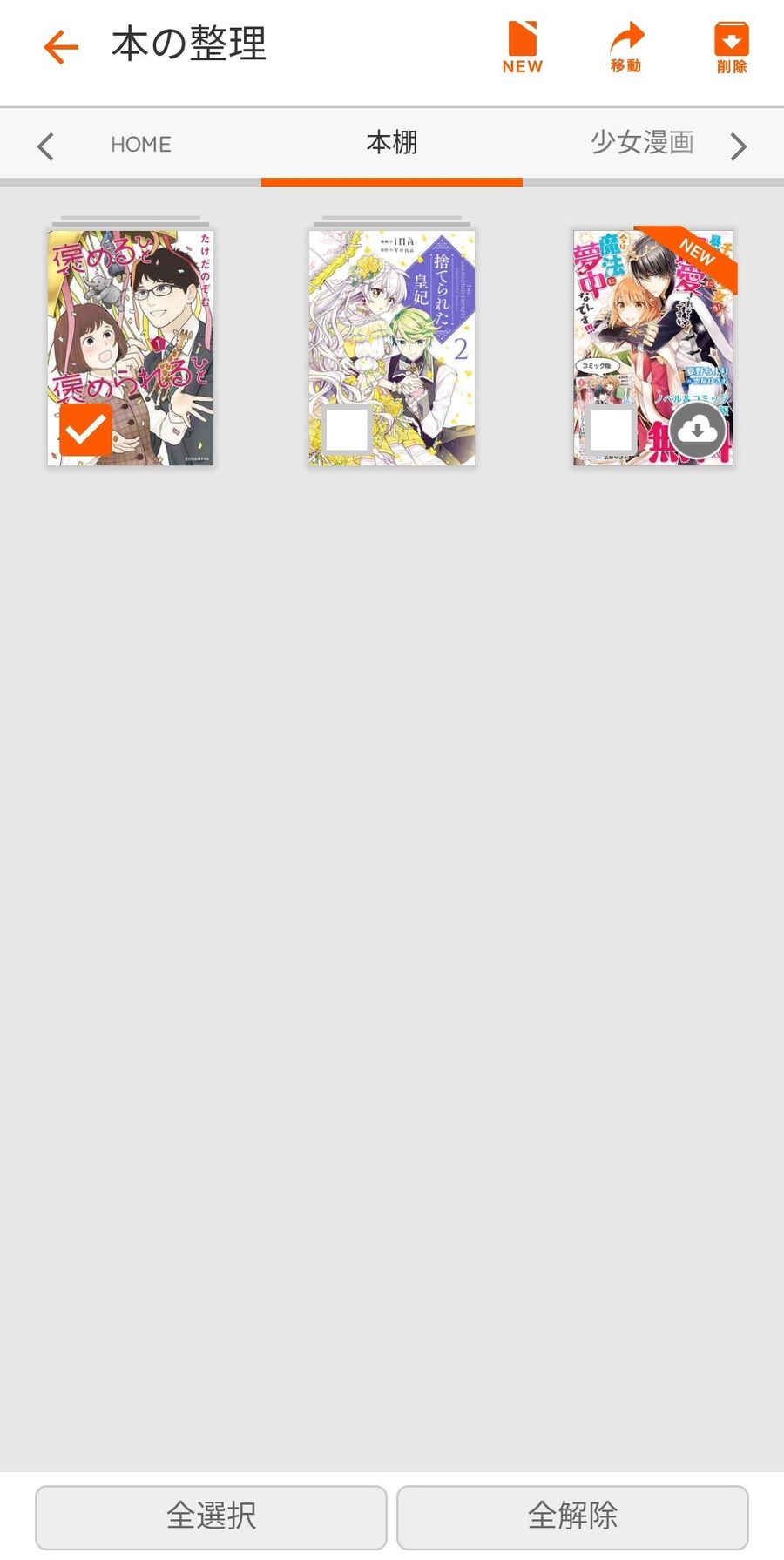Tap the cloud download icon on NEW book
This screenshot has height=1560, width=784.
(x=697, y=430)
